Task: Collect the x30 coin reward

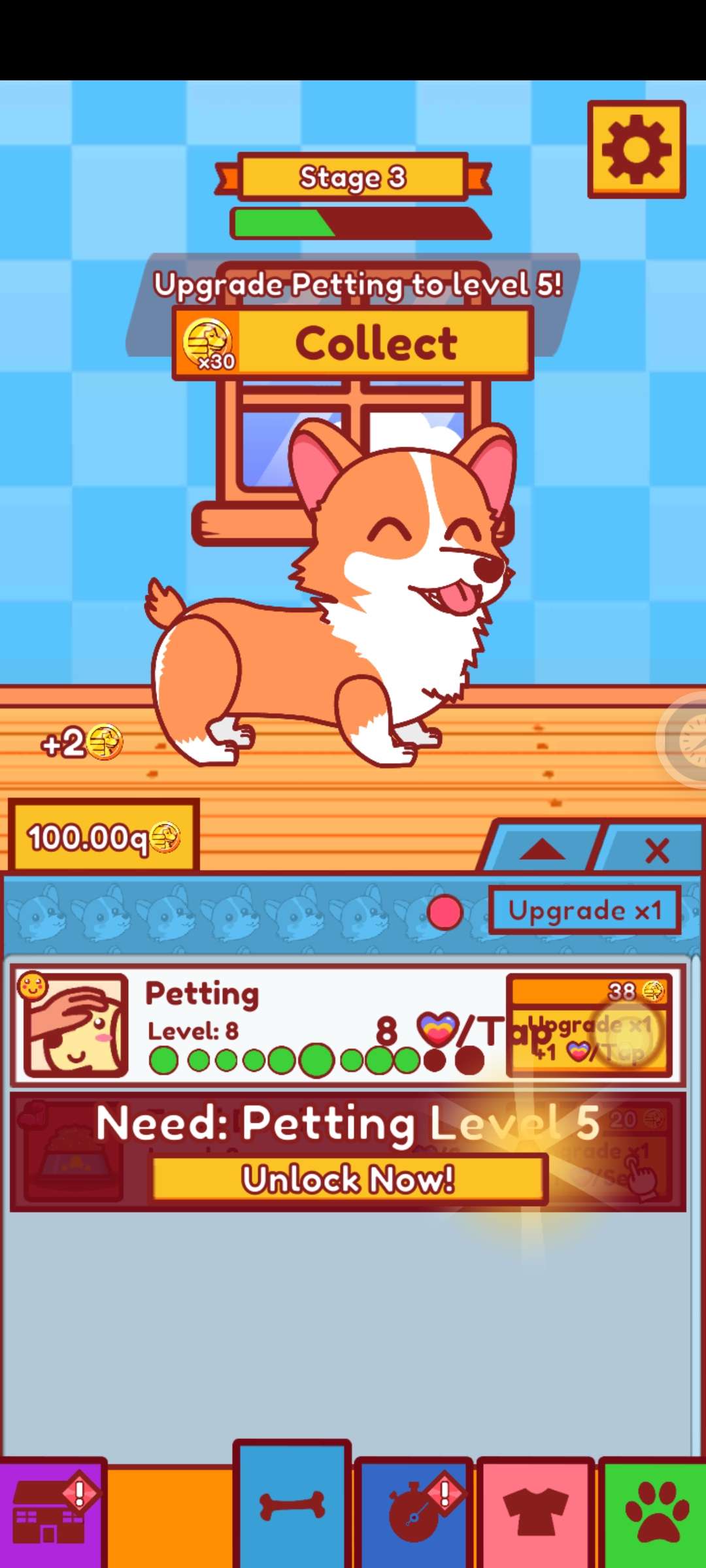Action: [x=353, y=344]
